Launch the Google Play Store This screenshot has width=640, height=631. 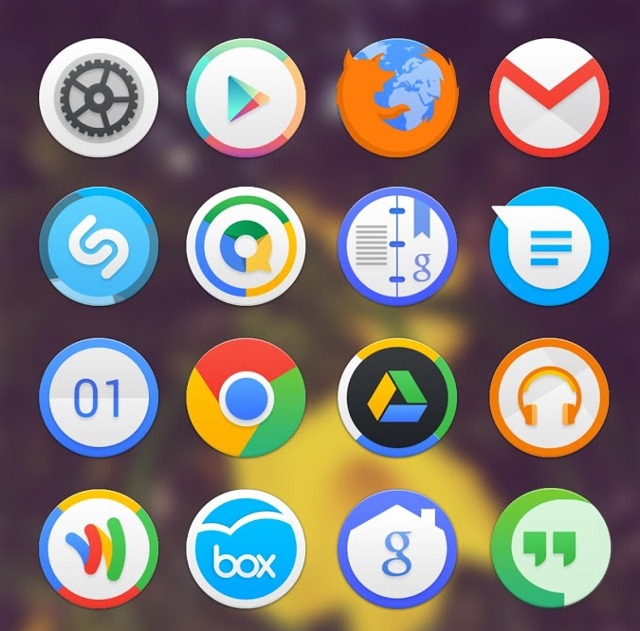pyautogui.click(x=246, y=98)
